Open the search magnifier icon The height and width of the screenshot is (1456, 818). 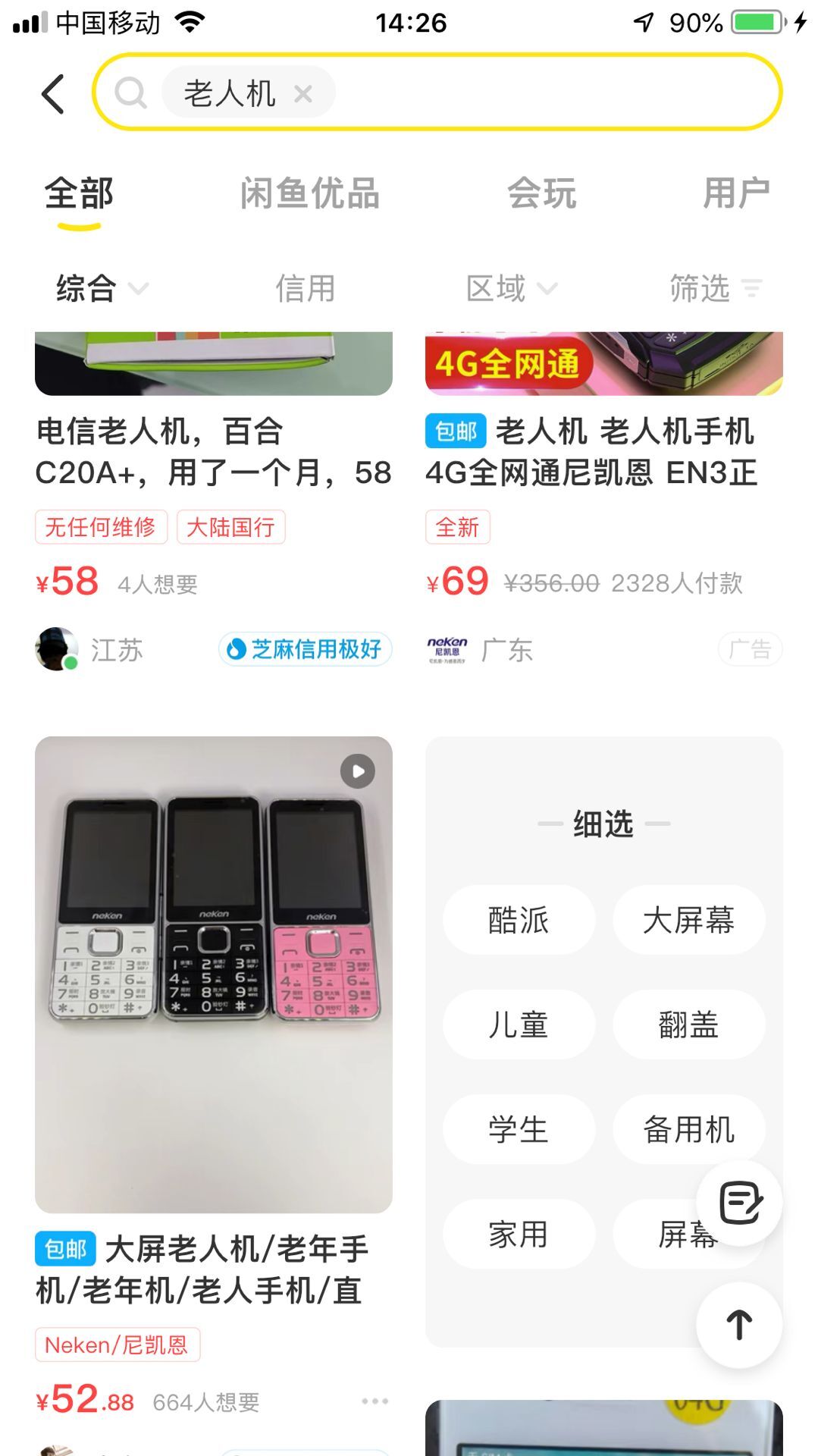coord(133,93)
